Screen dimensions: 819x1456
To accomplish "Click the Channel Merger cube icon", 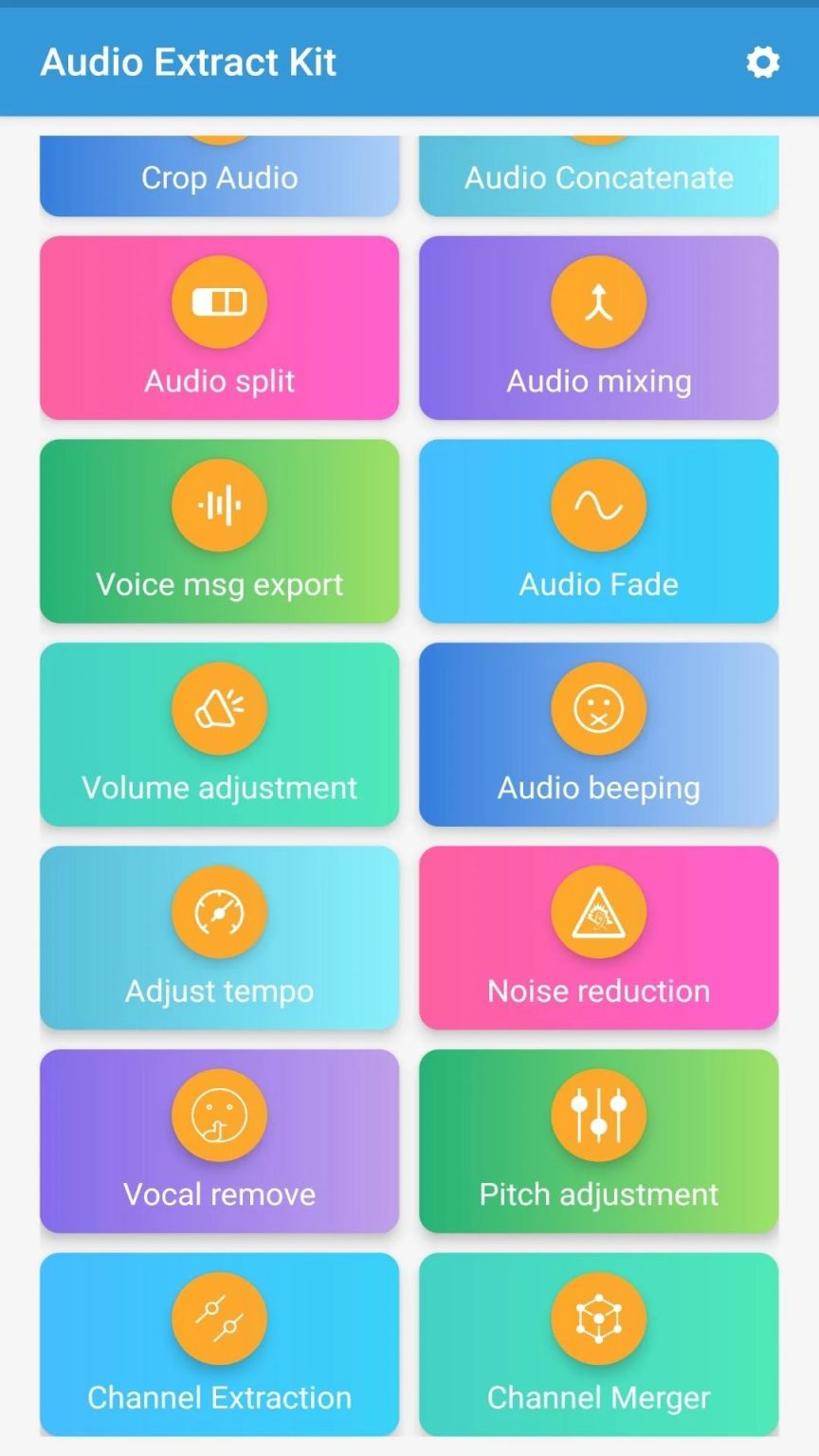I will point(598,1318).
